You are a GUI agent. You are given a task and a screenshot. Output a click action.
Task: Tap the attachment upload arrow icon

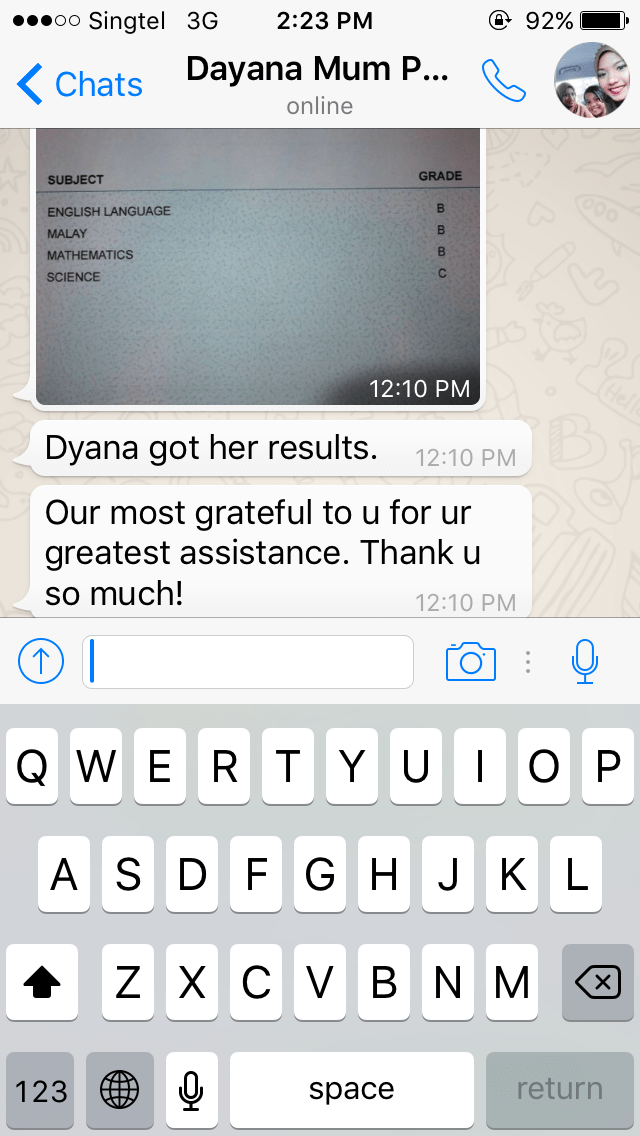pos(41,661)
